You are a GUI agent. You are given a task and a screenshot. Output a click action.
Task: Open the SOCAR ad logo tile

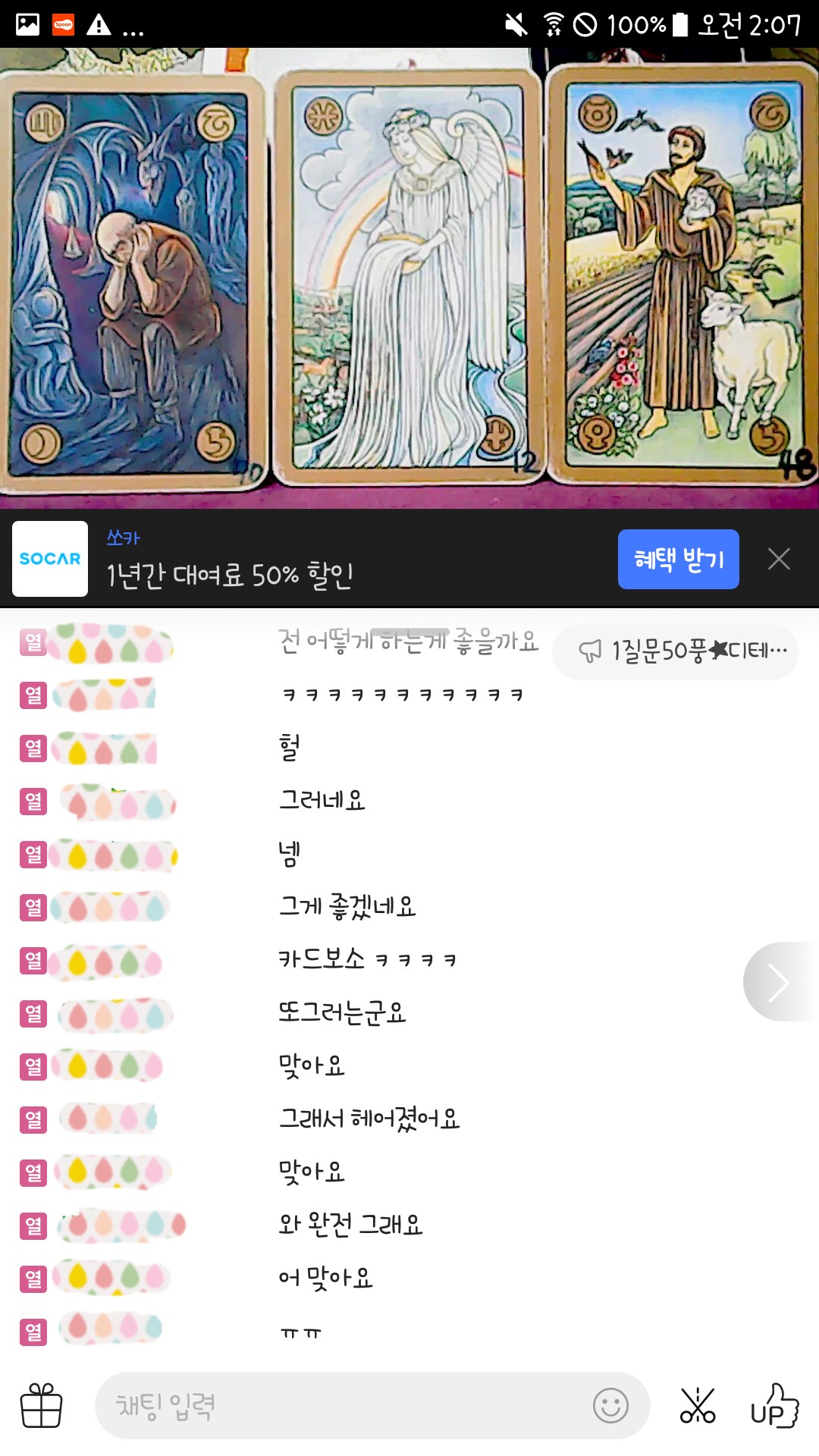50,559
